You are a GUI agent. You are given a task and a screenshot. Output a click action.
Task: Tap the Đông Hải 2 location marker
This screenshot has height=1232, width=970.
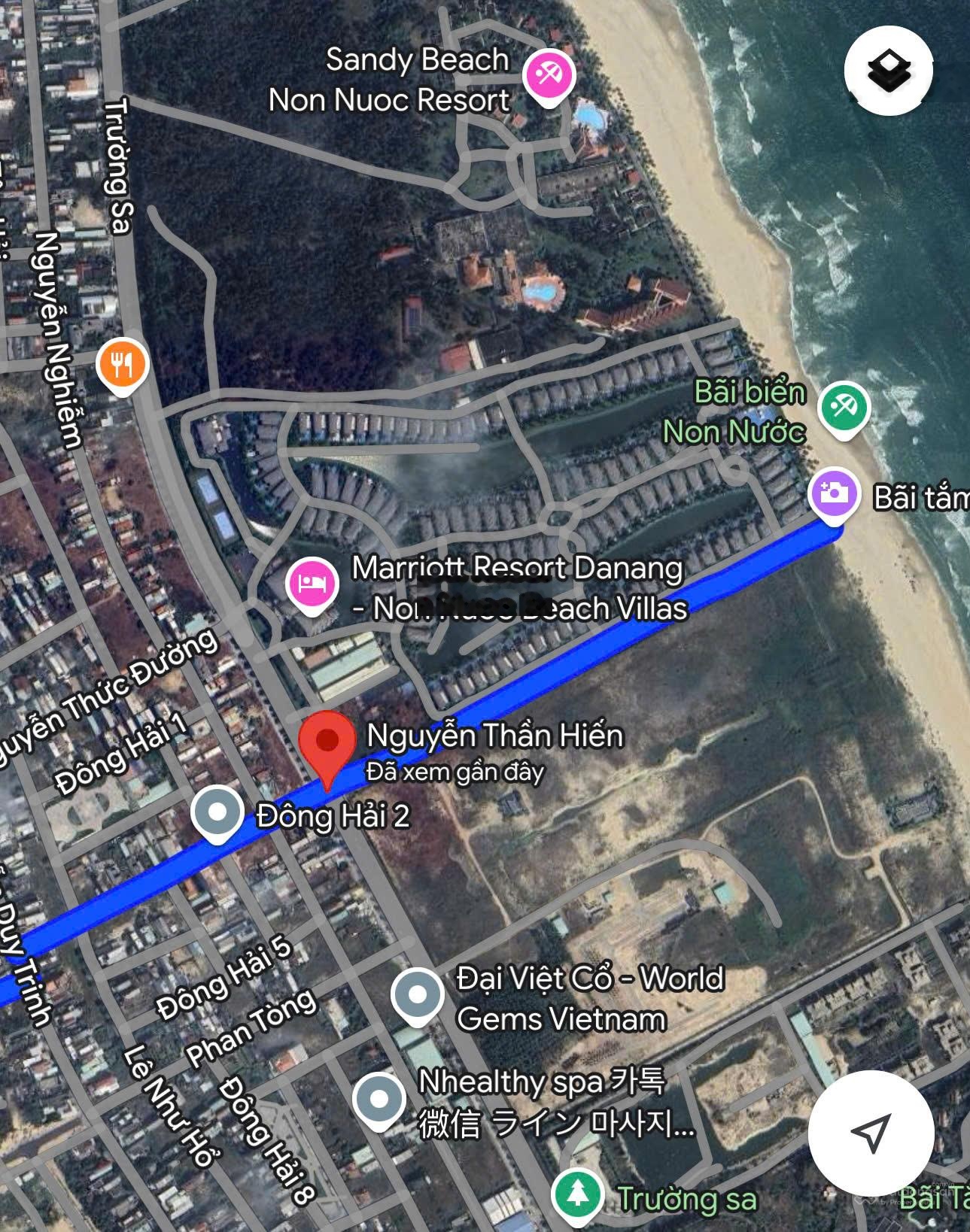[x=217, y=812]
